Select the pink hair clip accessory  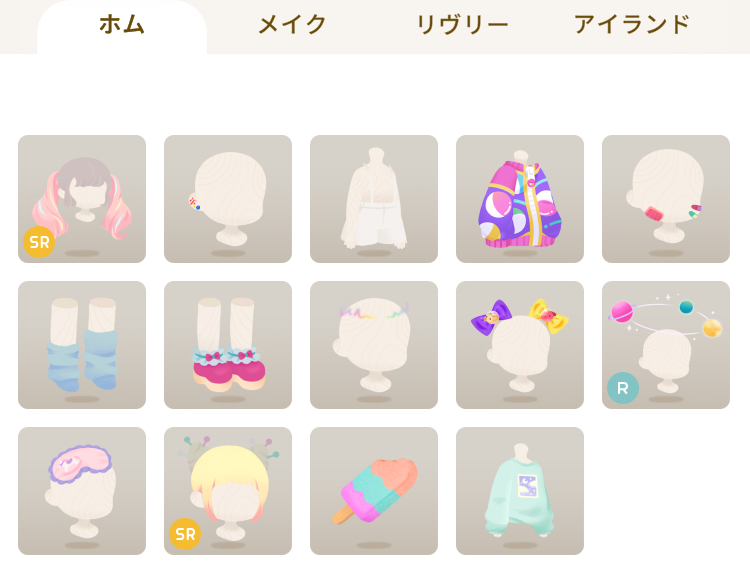point(666,199)
